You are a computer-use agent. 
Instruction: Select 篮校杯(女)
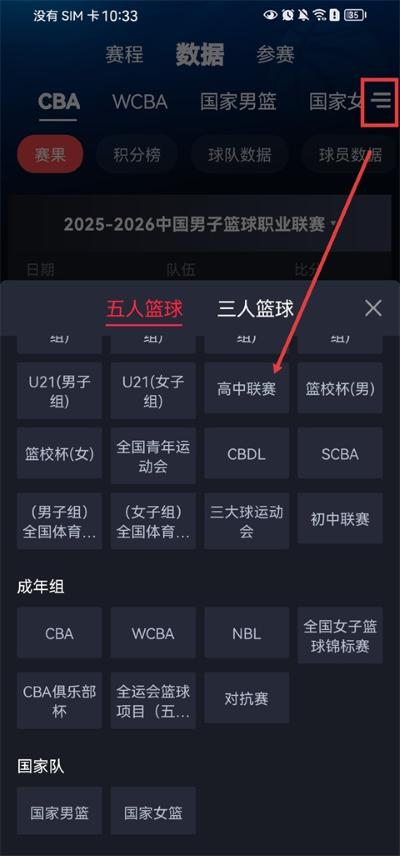pos(59,455)
